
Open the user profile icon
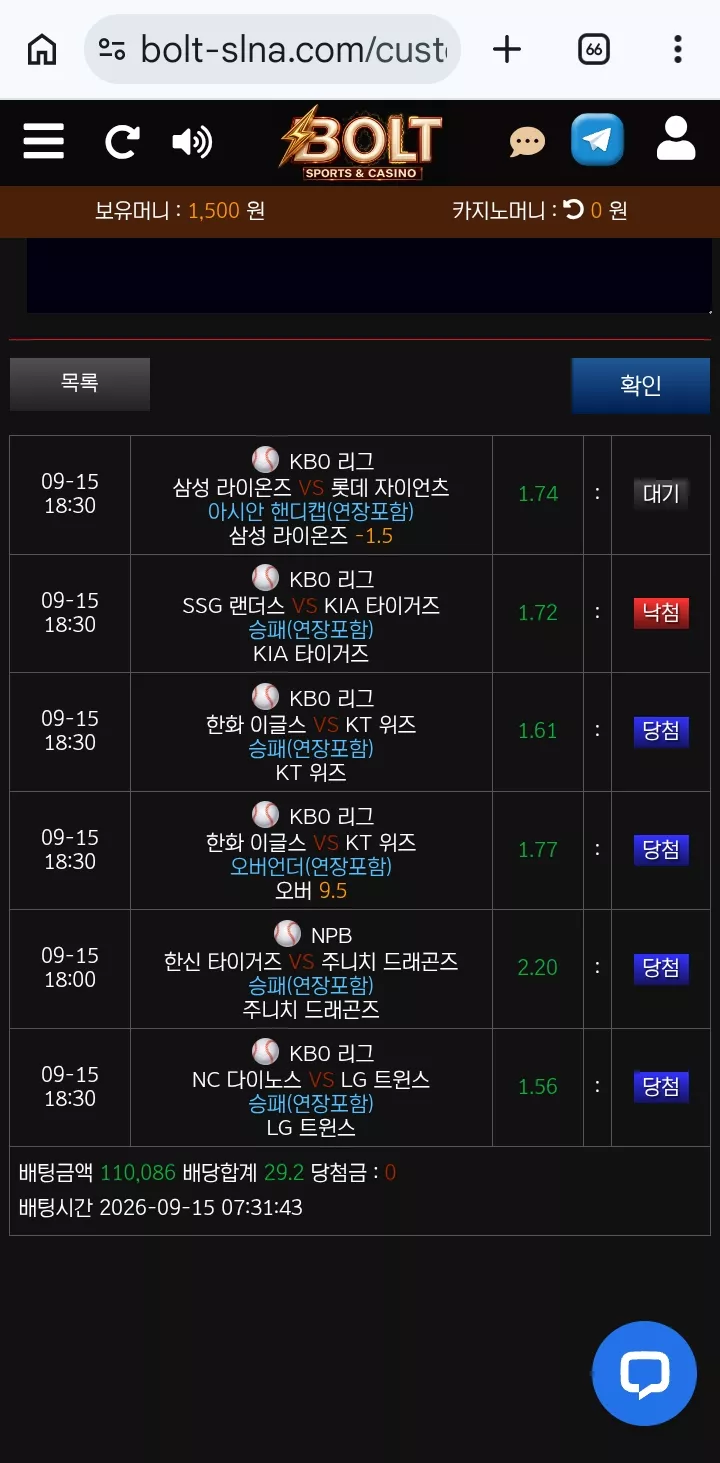tap(676, 139)
